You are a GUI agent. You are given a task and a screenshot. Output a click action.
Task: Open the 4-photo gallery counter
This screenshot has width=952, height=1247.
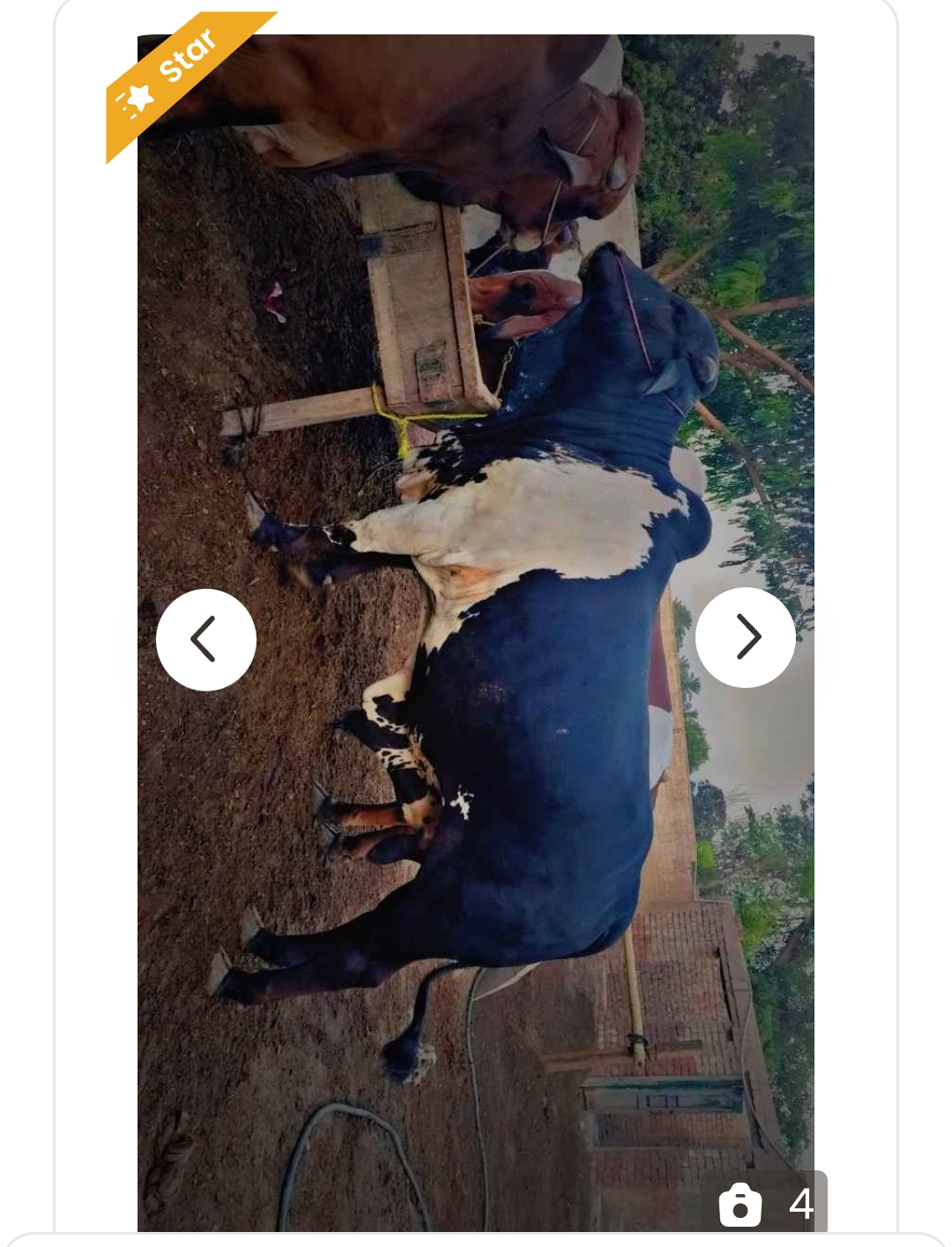[x=765, y=1203]
